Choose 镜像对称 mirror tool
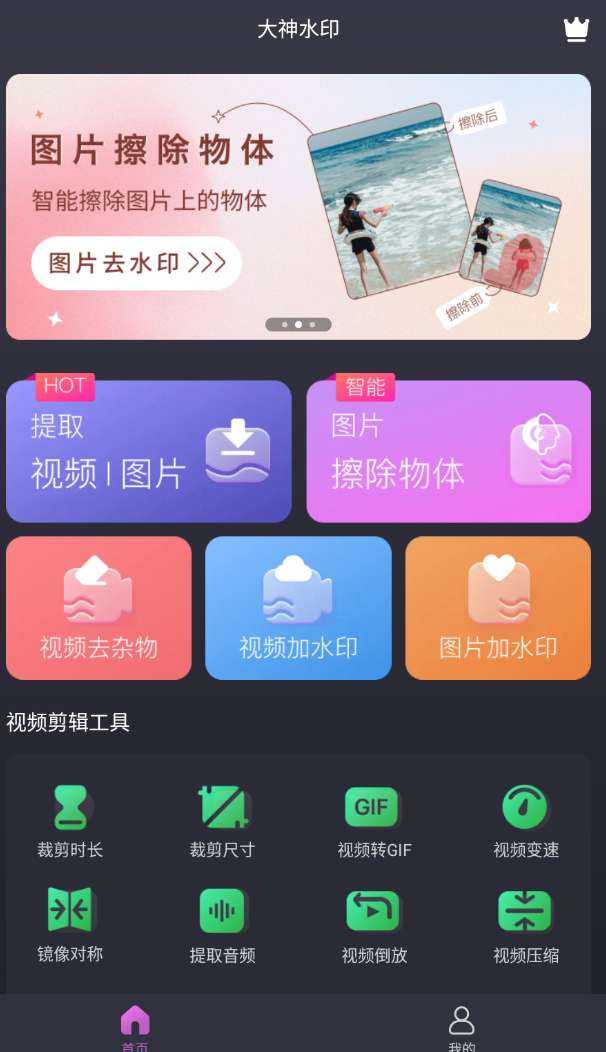The width and height of the screenshot is (606, 1052). pos(70,926)
